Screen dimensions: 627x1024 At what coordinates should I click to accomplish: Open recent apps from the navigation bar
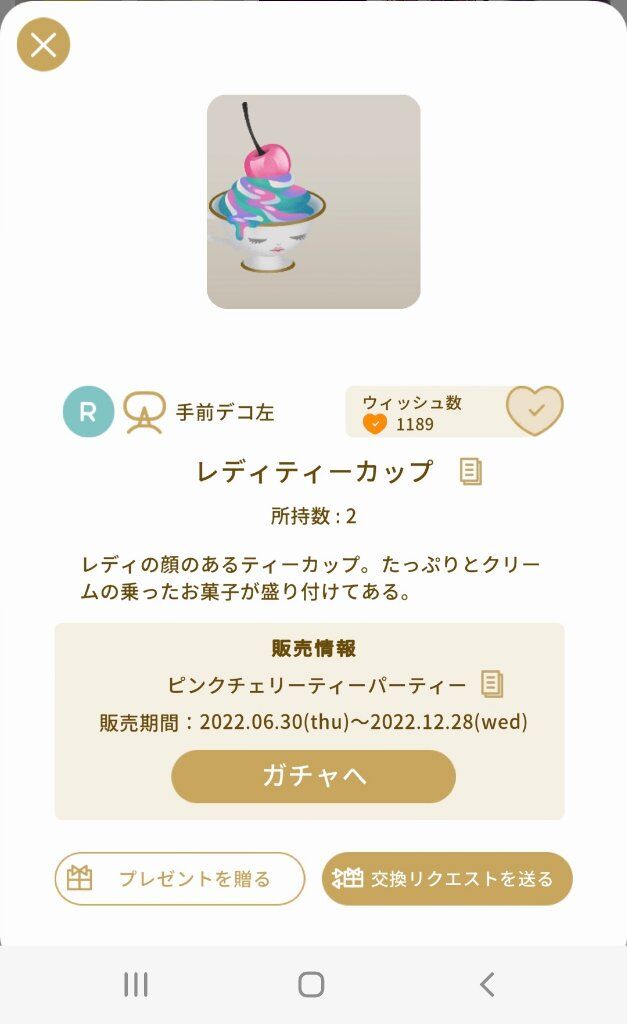point(136,984)
